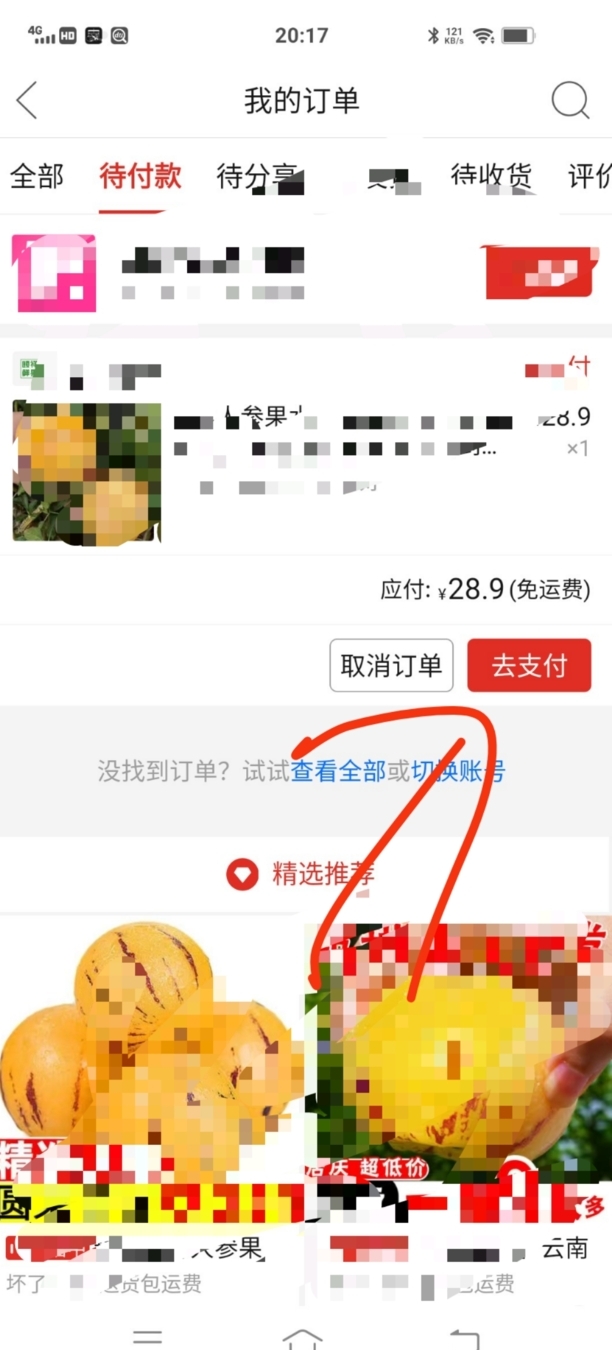Tap 去支付 to pay for order
Screen dimensions: 612x1350
(x=529, y=666)
